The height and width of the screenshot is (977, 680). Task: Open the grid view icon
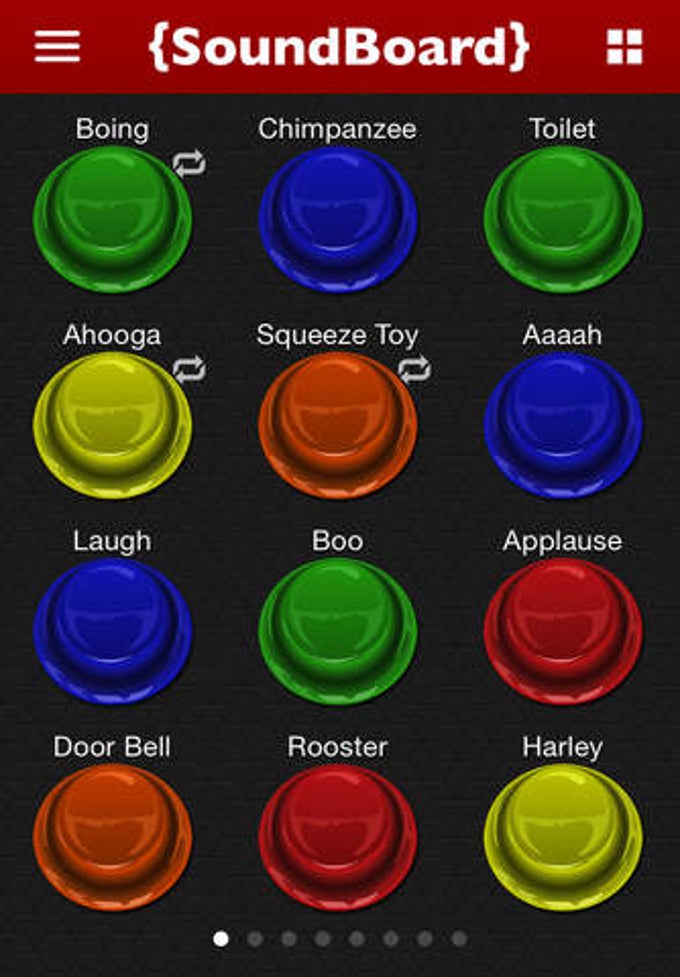click(x=624, y=47)
